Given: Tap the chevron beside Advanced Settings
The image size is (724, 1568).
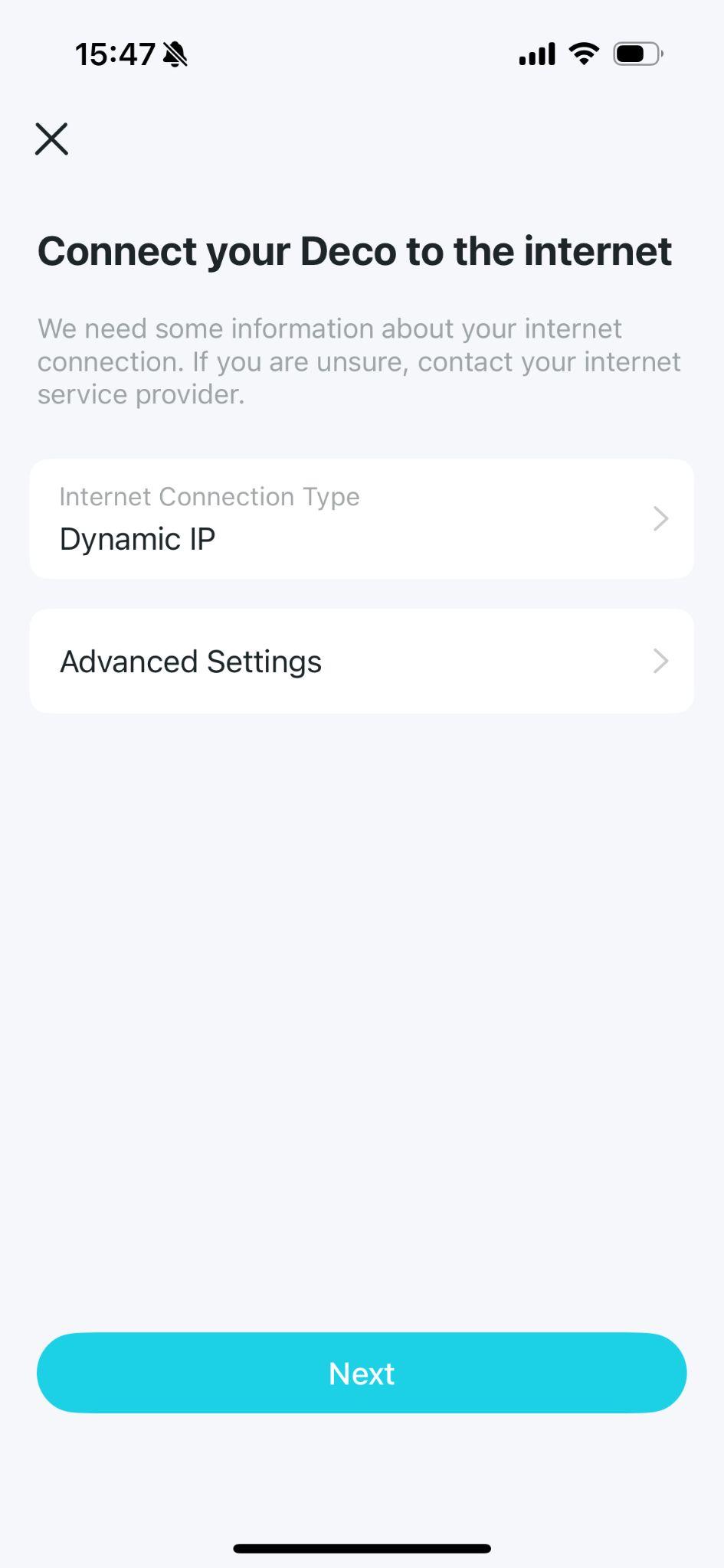Looking at the screenshot, I should (x=660, y=661).
